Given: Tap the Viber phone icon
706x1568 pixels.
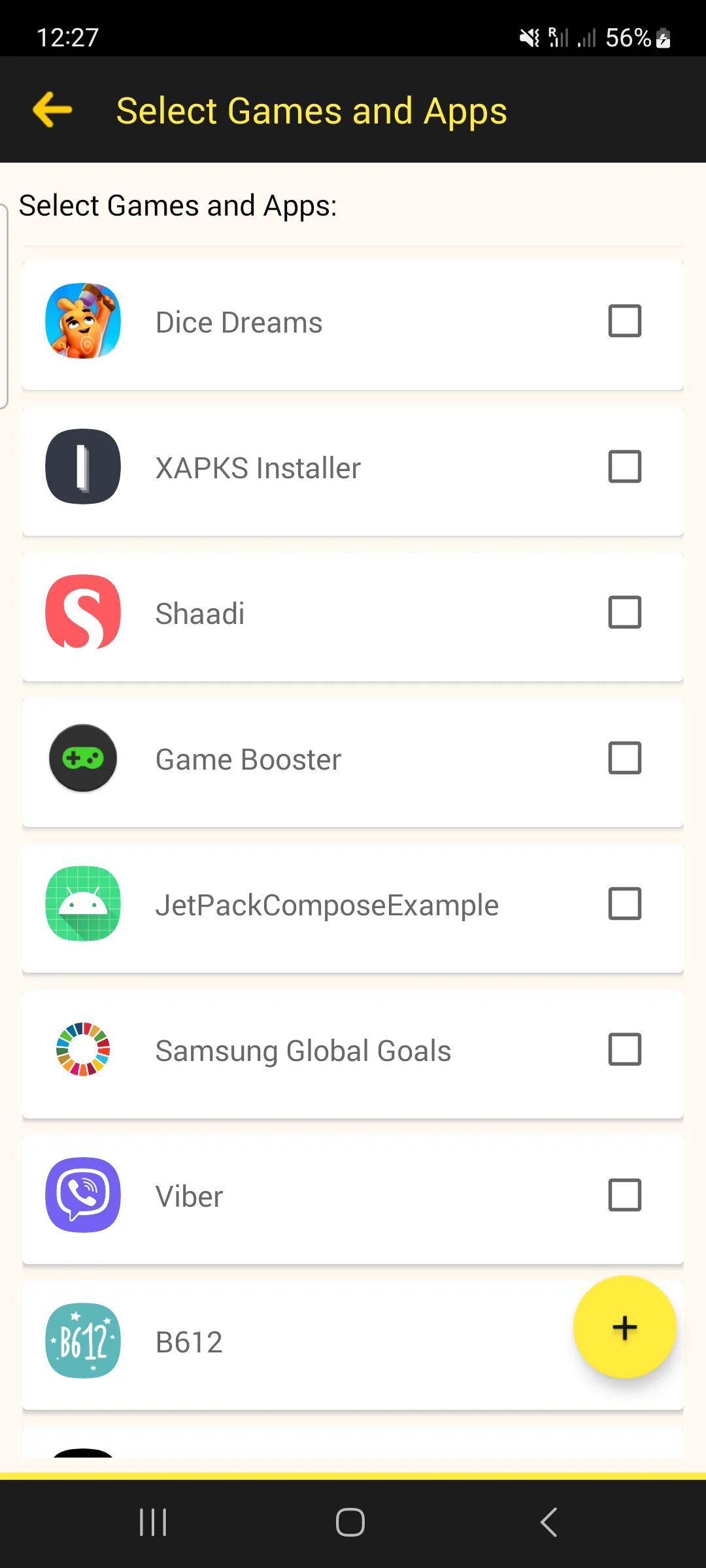Looking at the screenshot, I should coord(82,1195).
